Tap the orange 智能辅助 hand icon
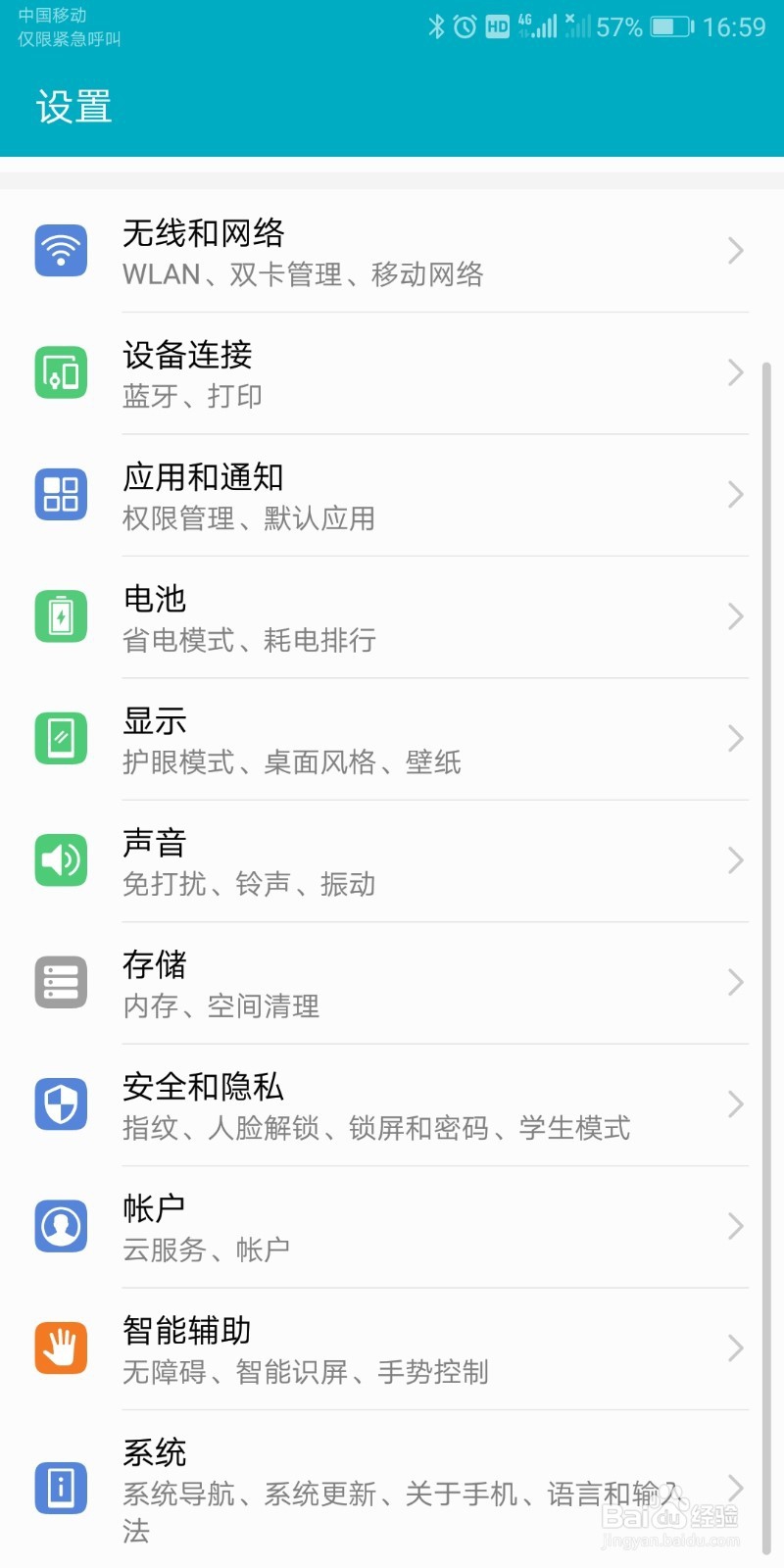 tap(61, 1348)
